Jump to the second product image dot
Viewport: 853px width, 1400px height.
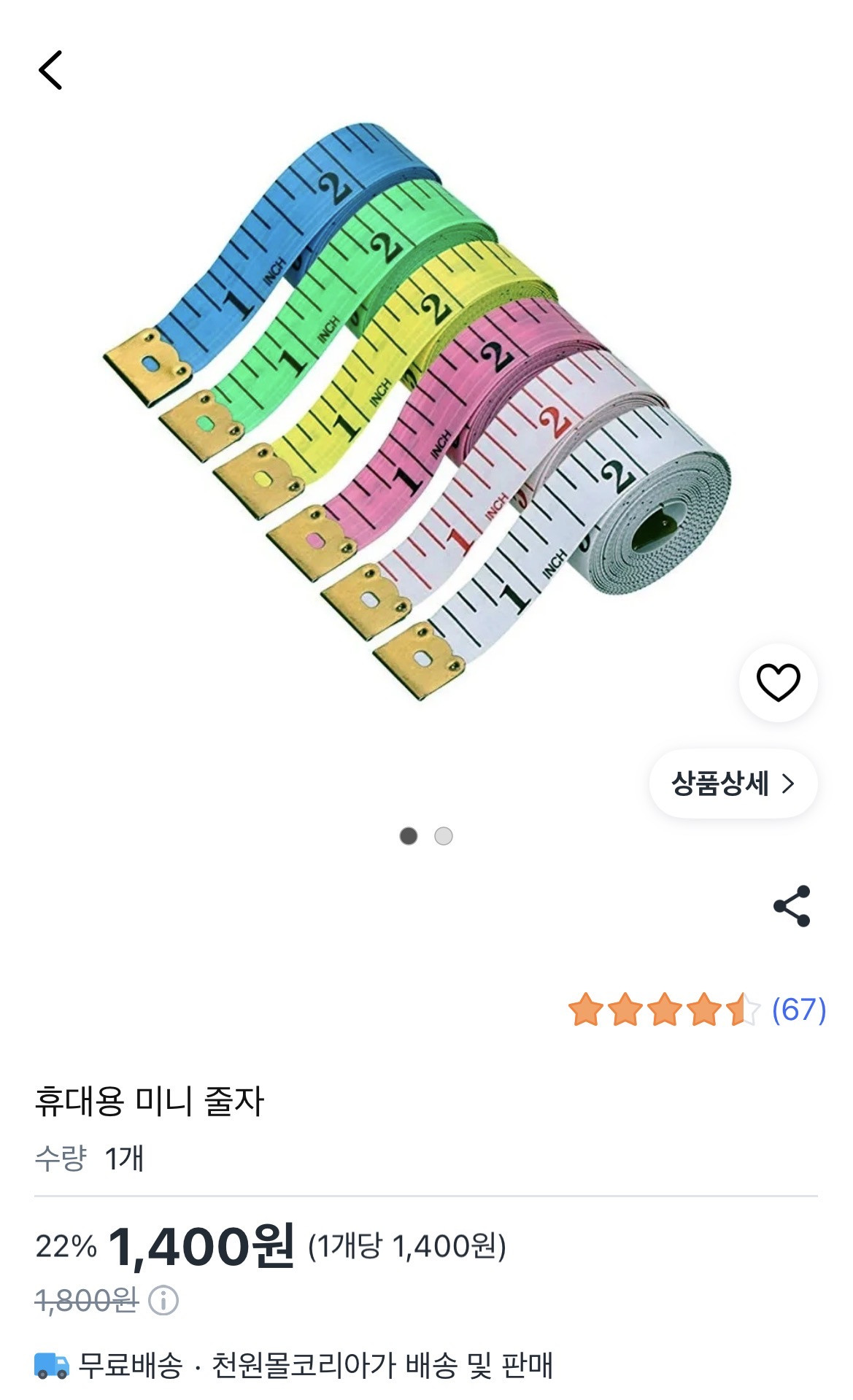[444, 836]
